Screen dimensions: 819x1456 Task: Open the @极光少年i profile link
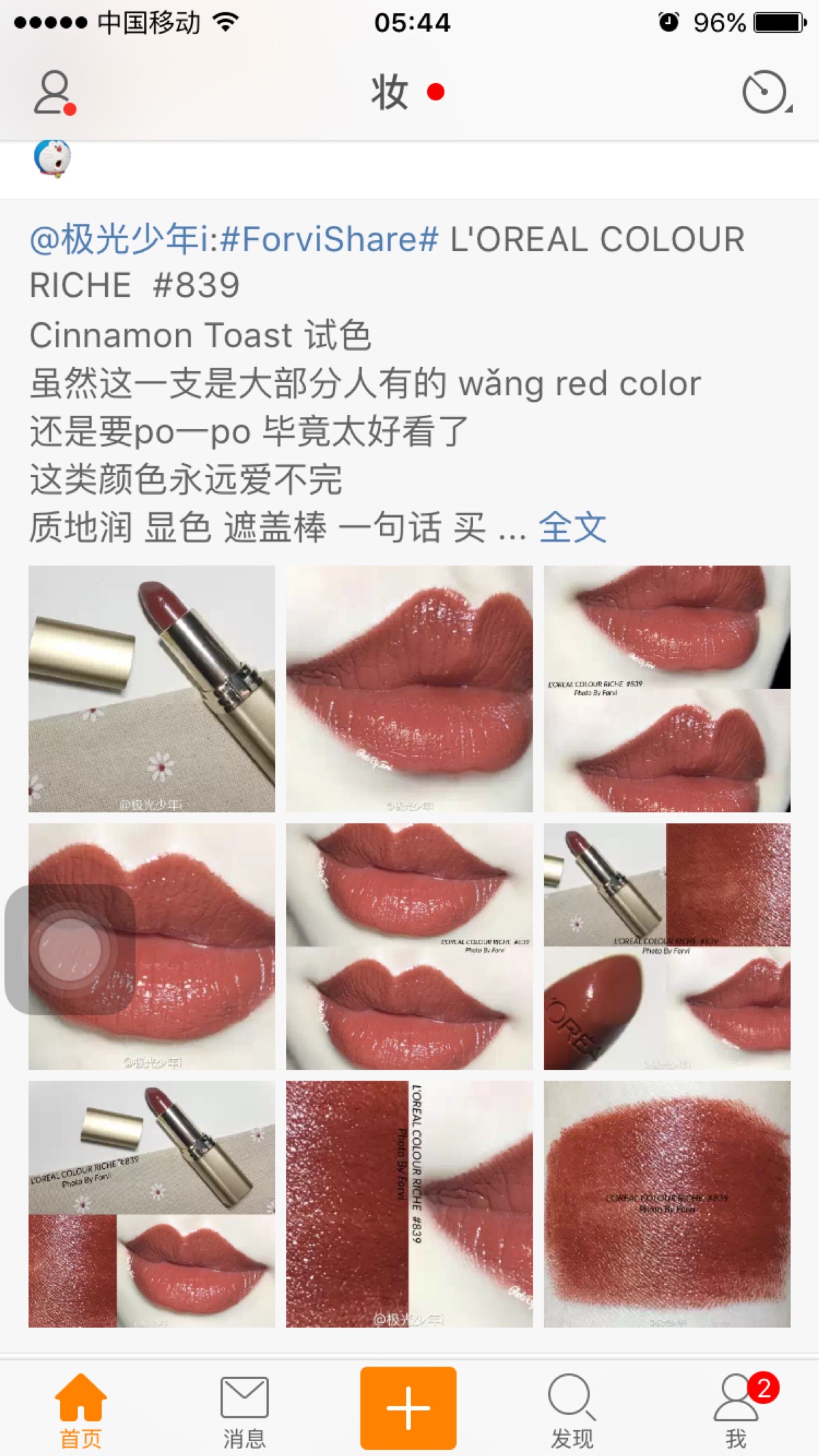[120, 240]
